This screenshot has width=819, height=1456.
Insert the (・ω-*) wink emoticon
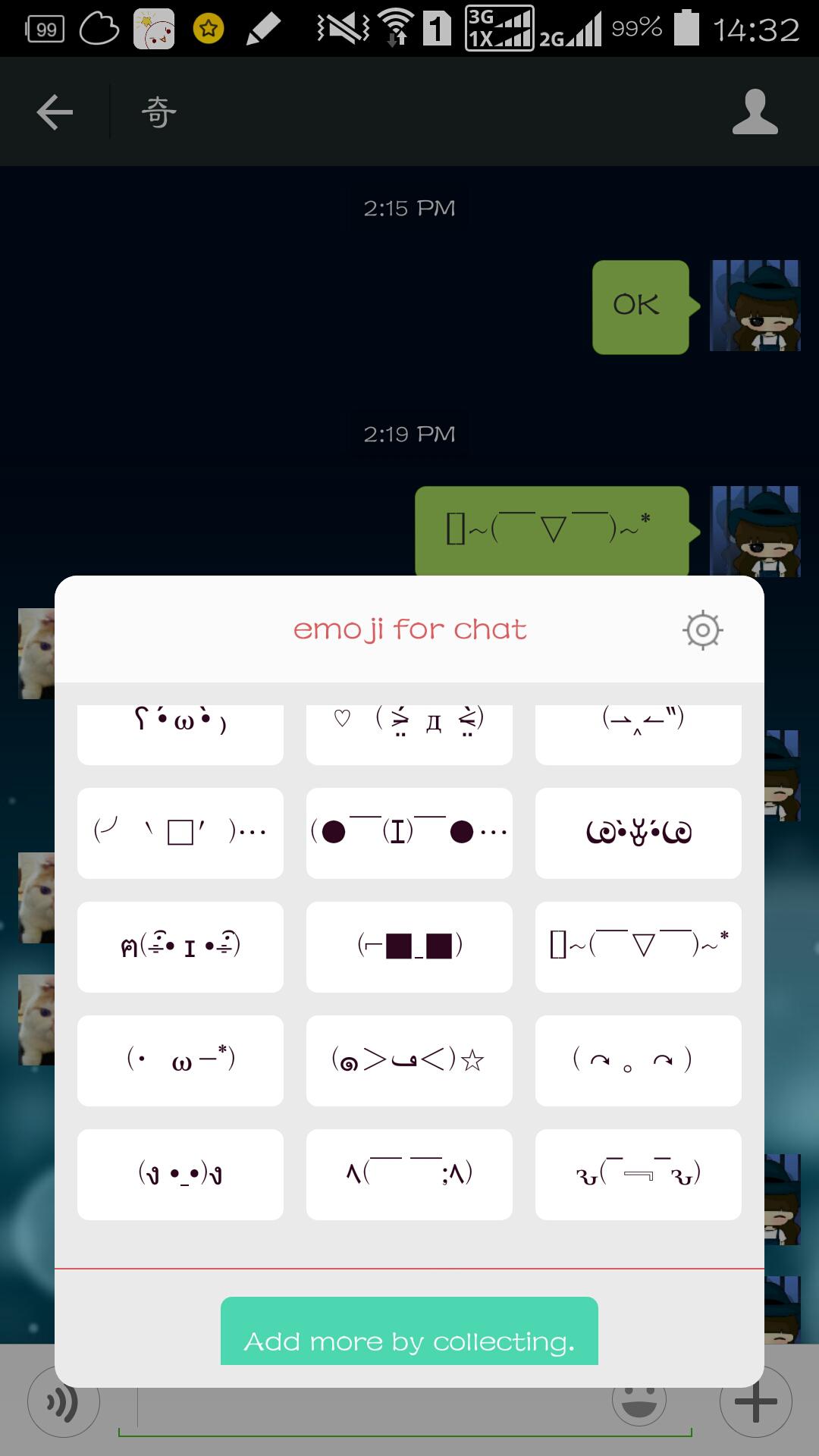[180, 1060]
